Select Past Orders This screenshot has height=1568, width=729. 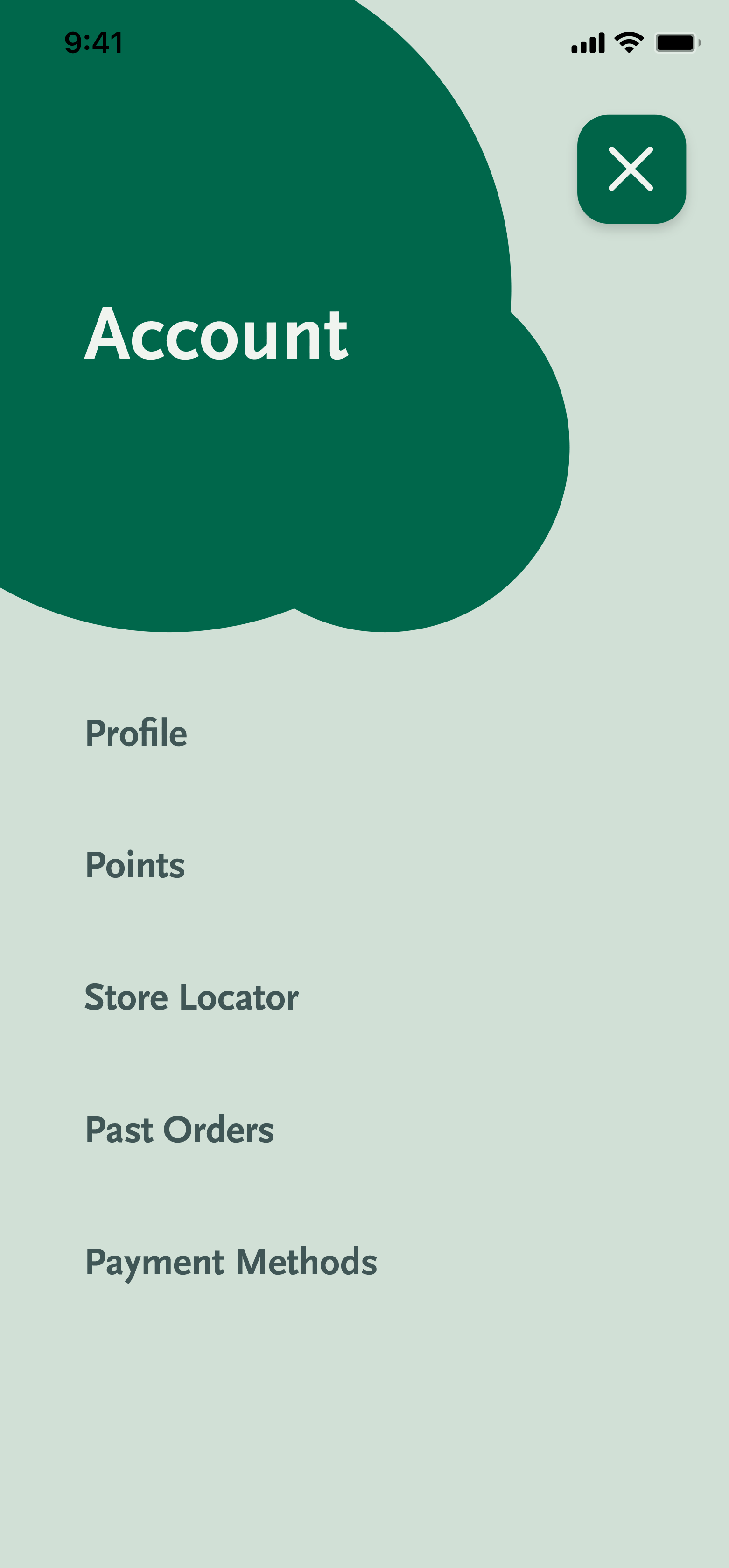coord(180,1130)
